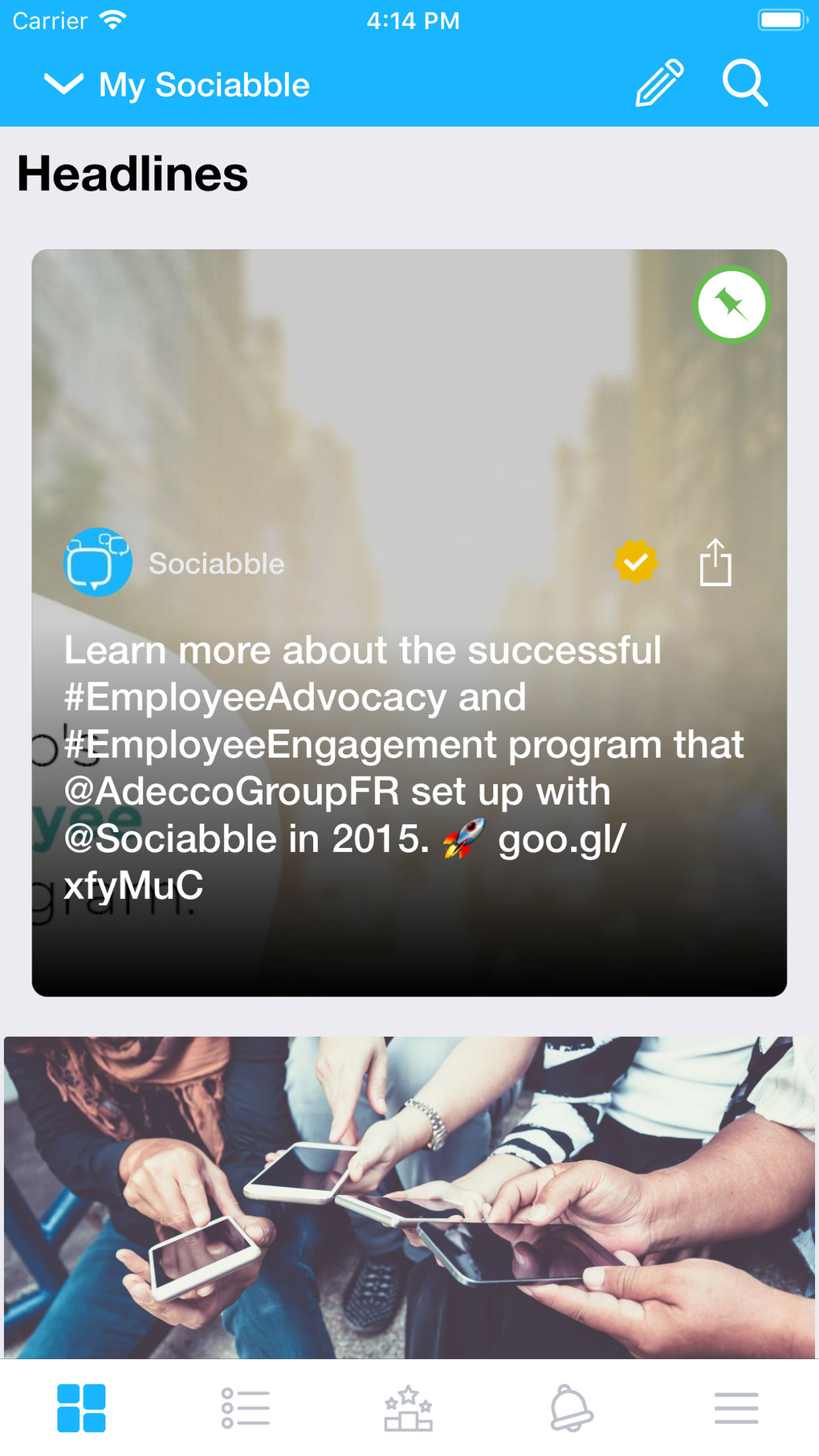Open the notifications bell tab
This screenshot has width=819, height=1456.
(x=572, y=1408)
